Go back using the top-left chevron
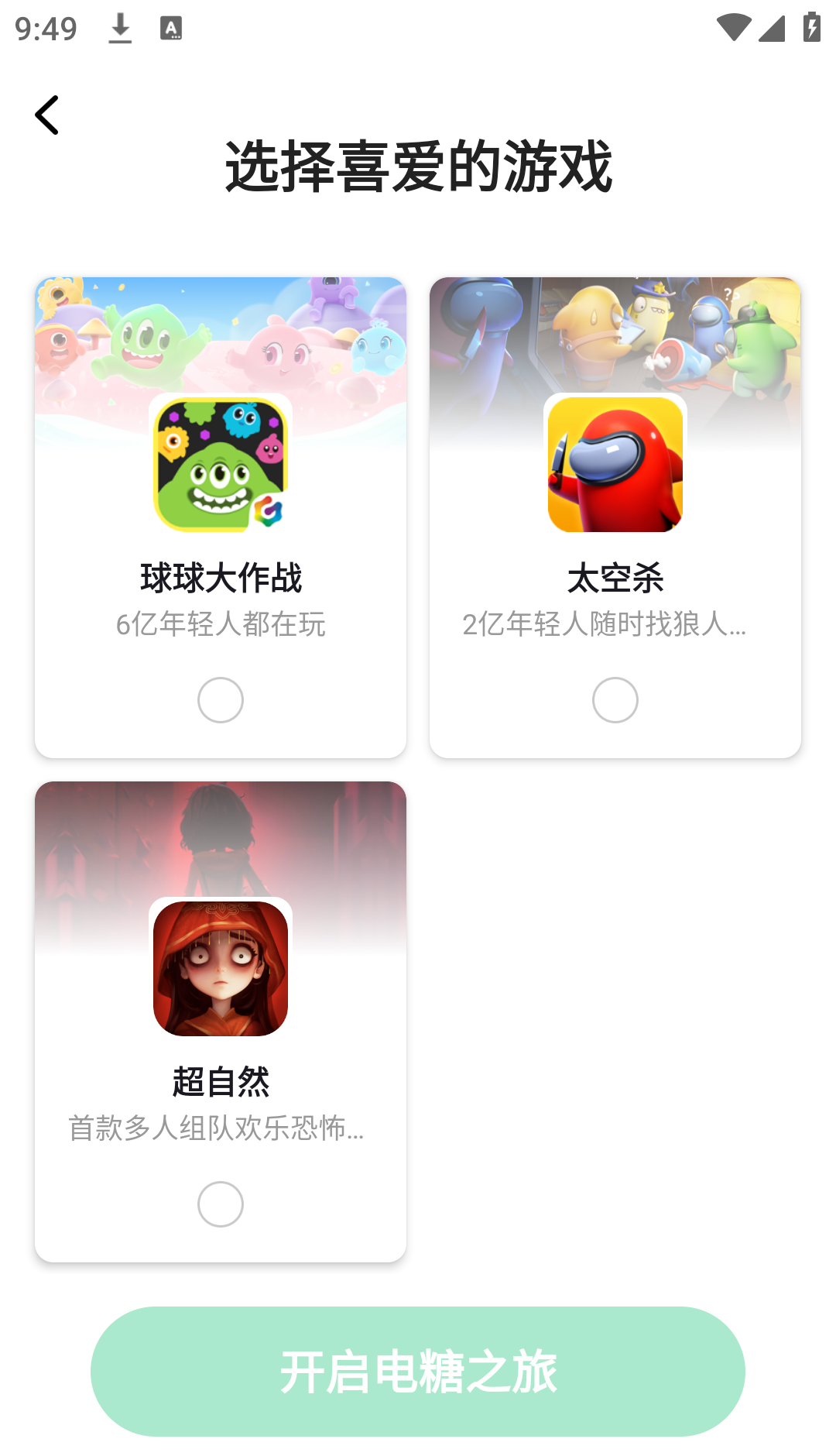 48,115
